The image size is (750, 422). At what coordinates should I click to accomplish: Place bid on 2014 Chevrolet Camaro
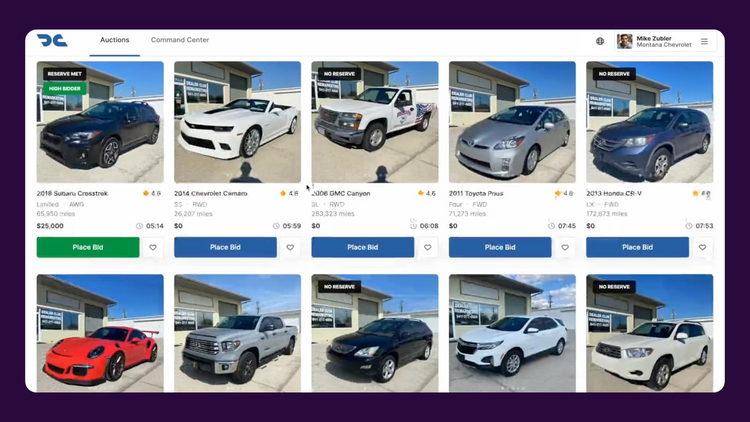tap(225, 247)
